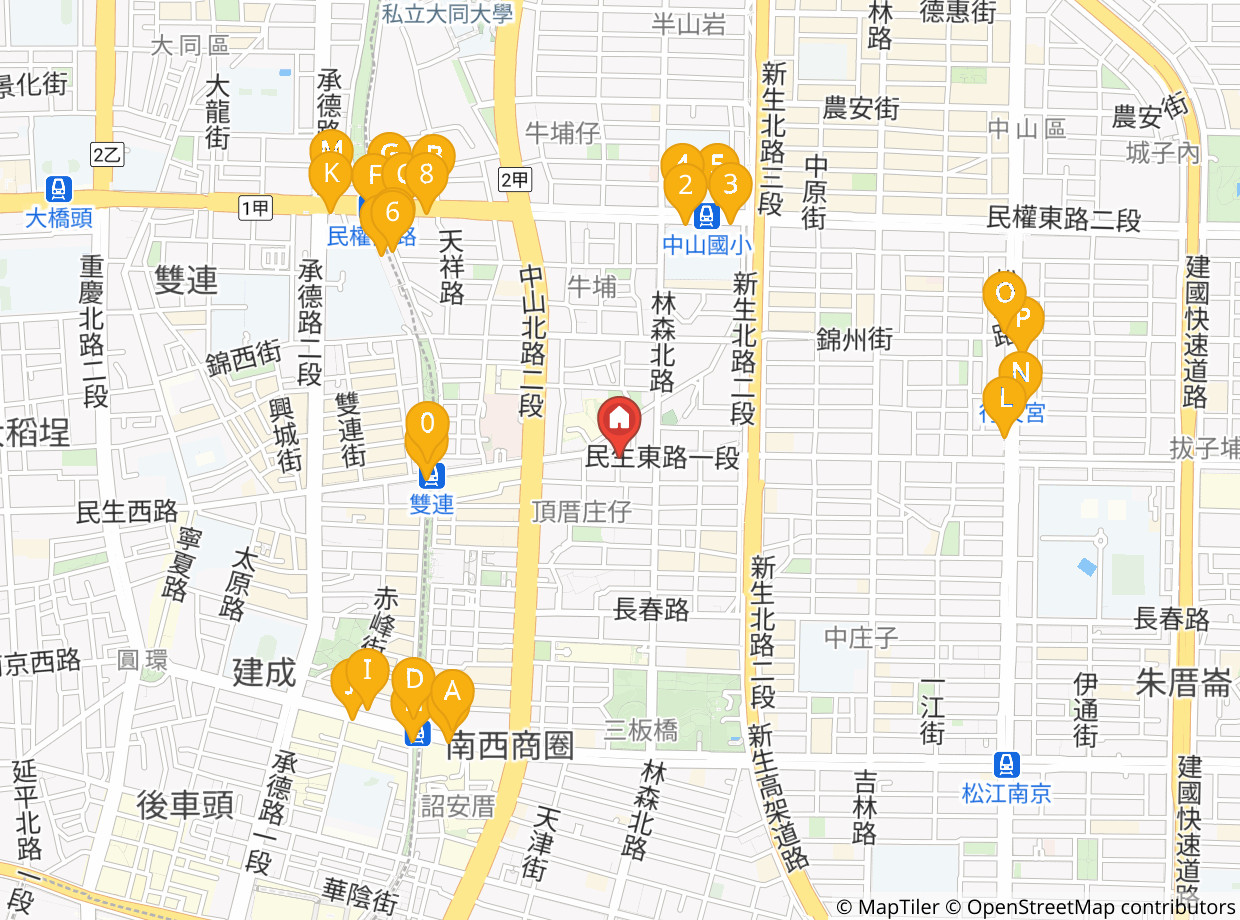This screenshot has width=1240, height=920.
Task: Select the marker labeled O
Action: 1004,293
